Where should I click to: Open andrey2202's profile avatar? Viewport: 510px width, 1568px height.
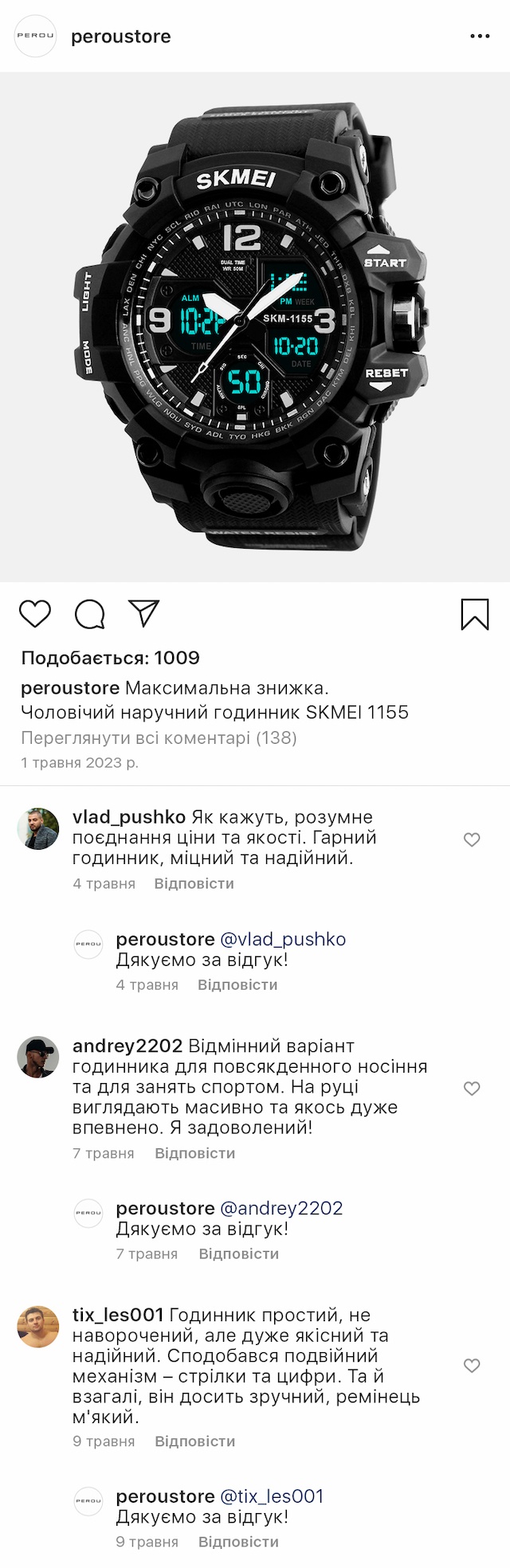38,1058
